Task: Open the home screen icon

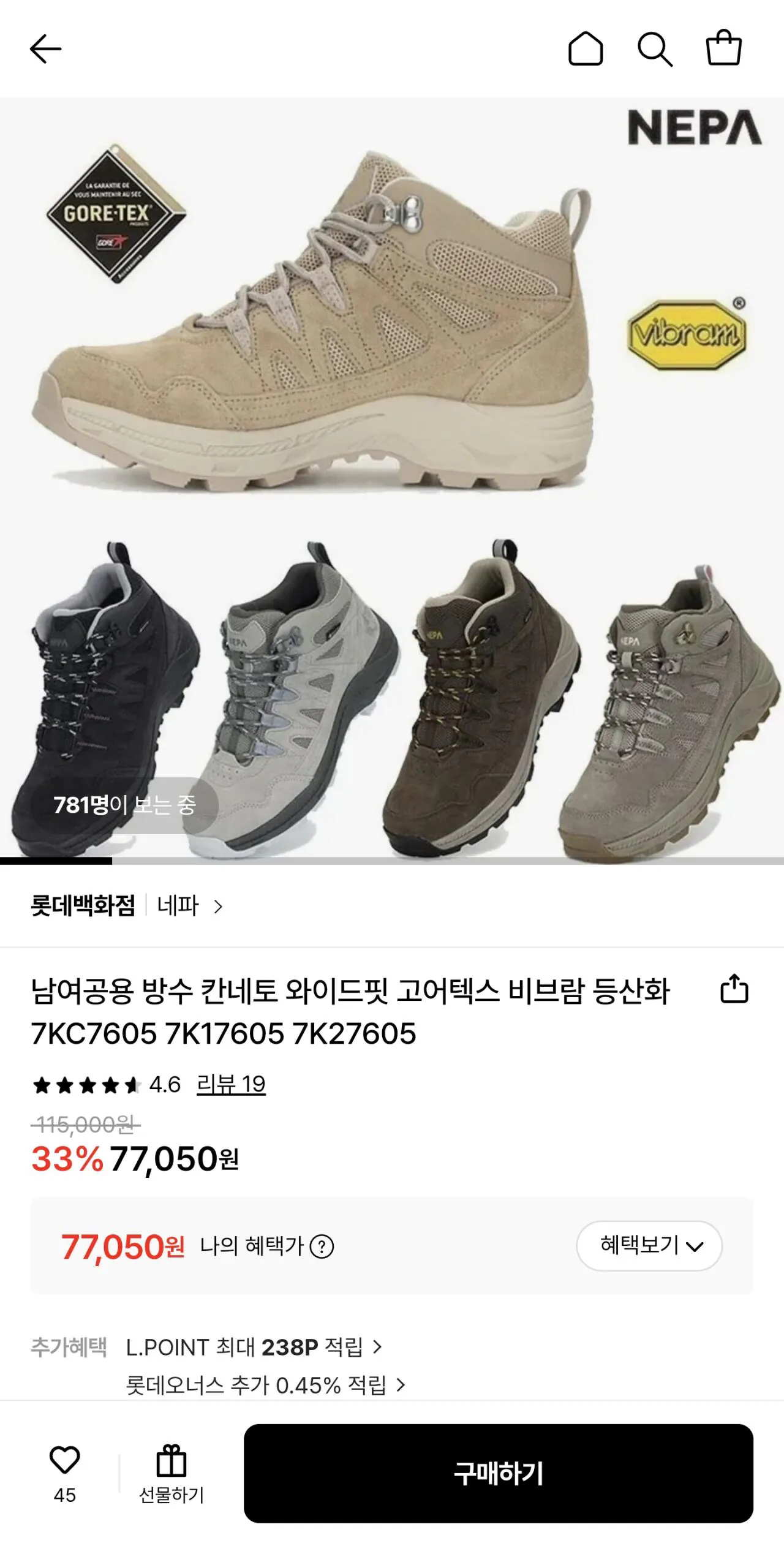Action: pyautogui.click(x=587, y=48)
